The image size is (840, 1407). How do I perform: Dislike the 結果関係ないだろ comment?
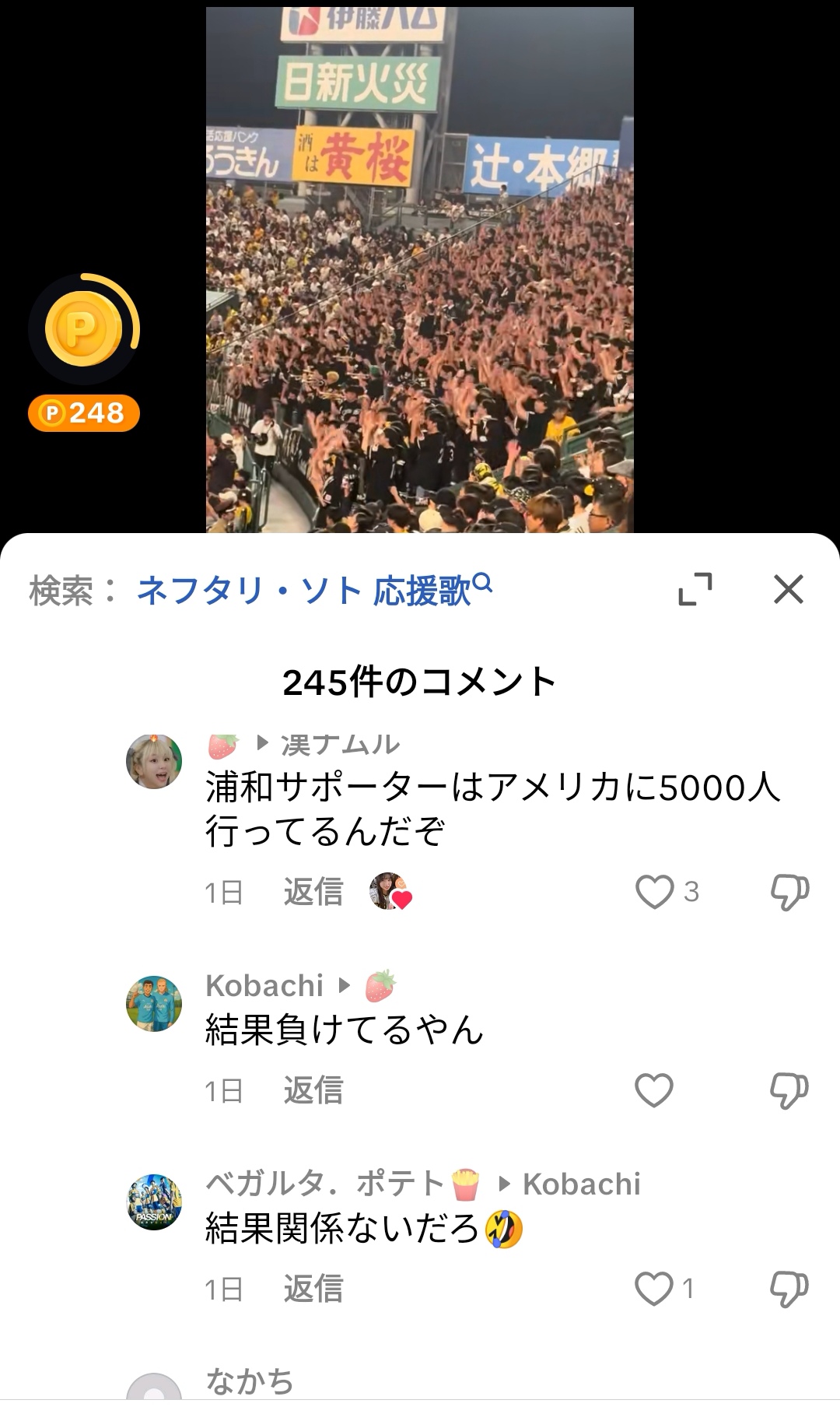click(789, 1289)
